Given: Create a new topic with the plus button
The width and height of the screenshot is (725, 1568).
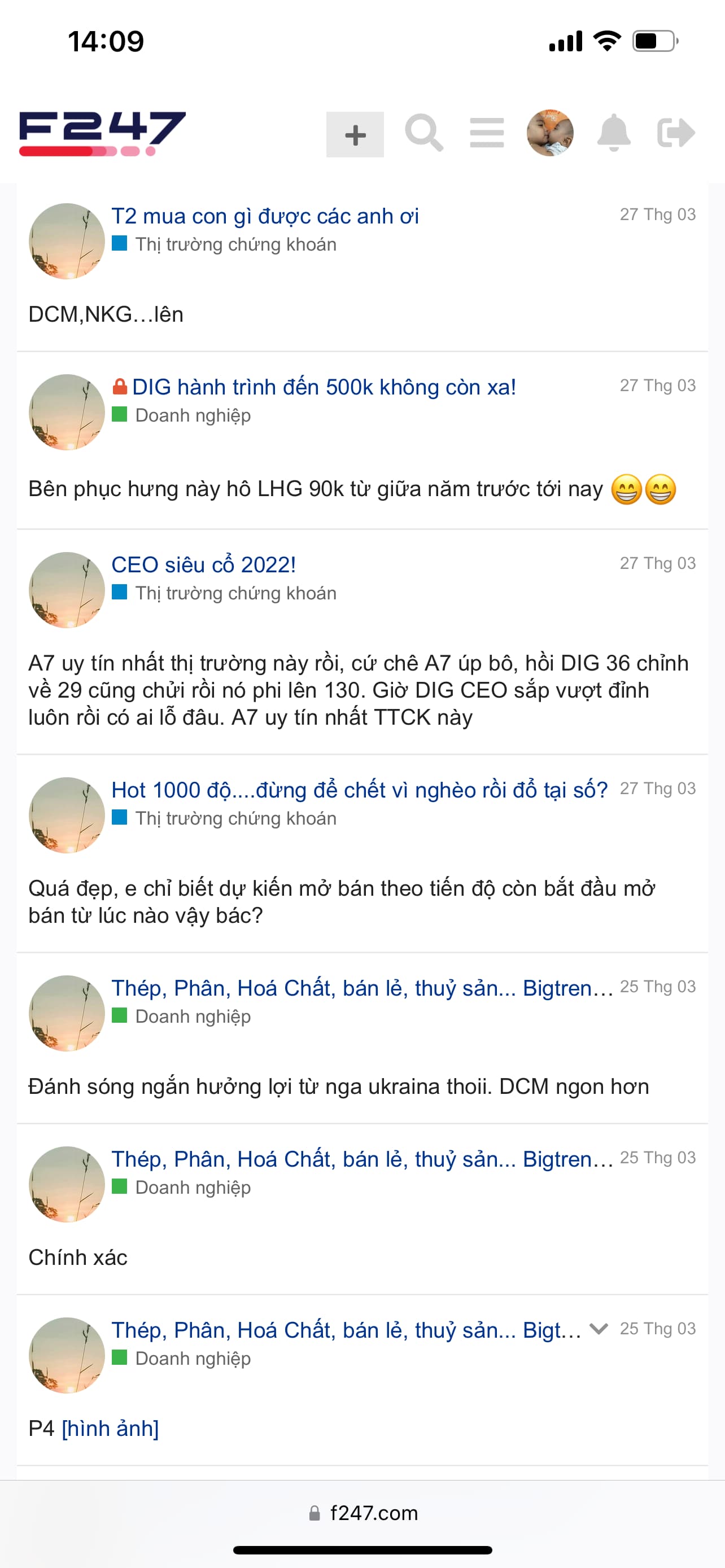Looking at the screenshot, I should coord(355,134).
